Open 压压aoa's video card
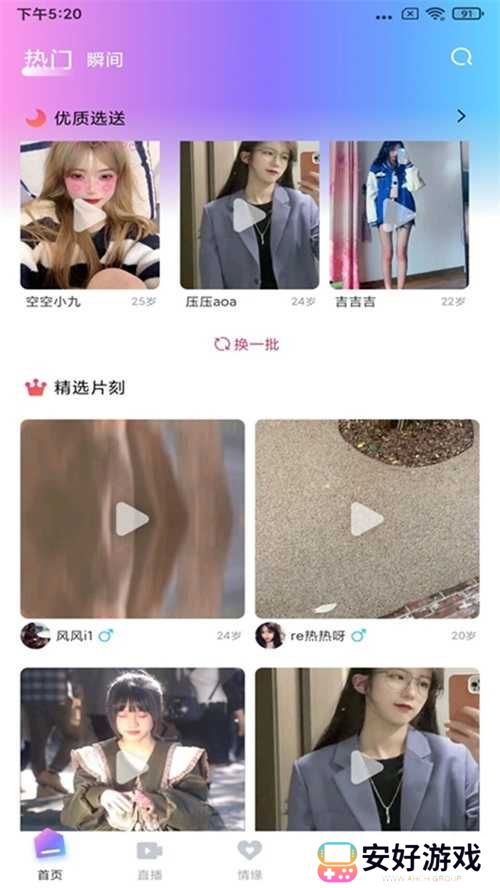The image size is (500, 888). 250,215
